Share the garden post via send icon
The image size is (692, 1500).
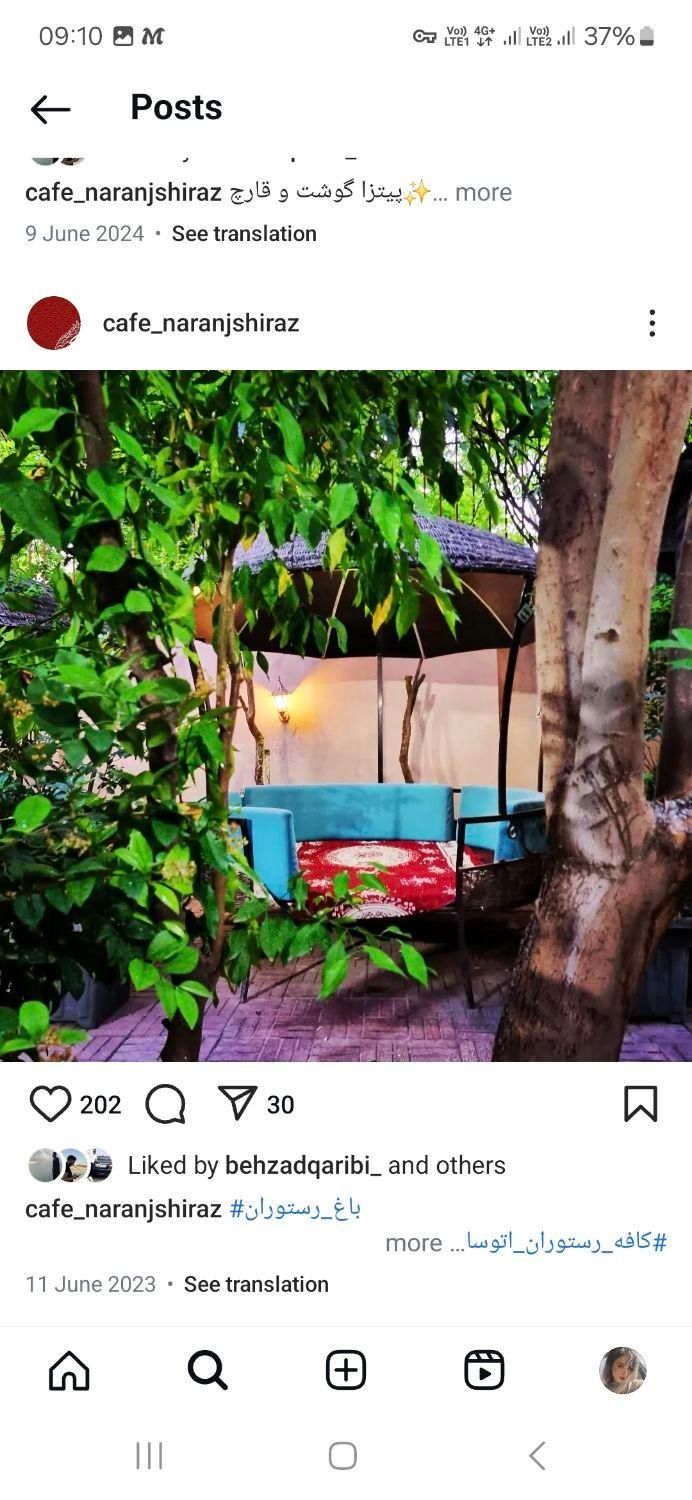click(237, 1103)
